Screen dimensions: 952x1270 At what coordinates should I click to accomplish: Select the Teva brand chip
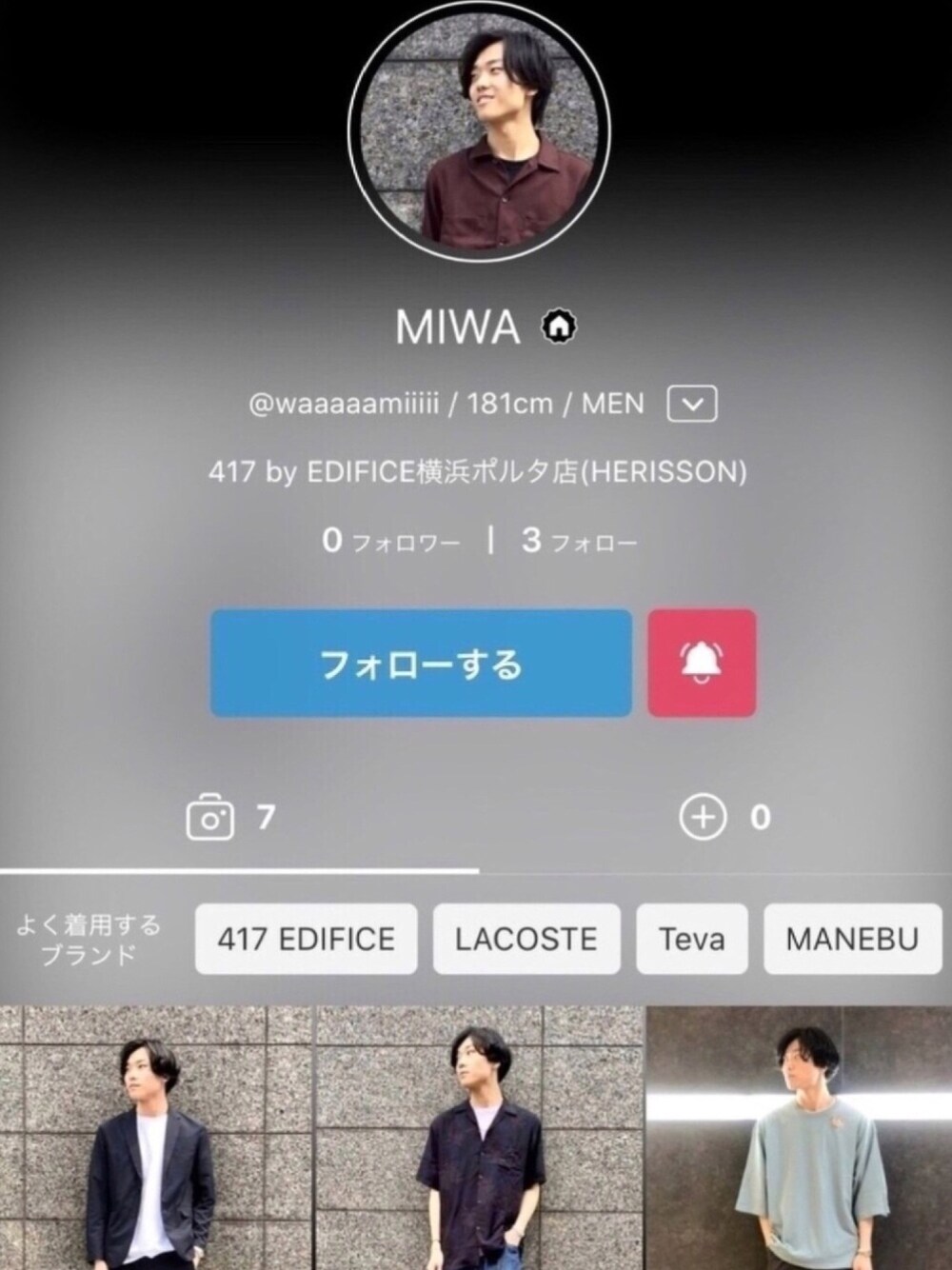(x=692, y=940)
